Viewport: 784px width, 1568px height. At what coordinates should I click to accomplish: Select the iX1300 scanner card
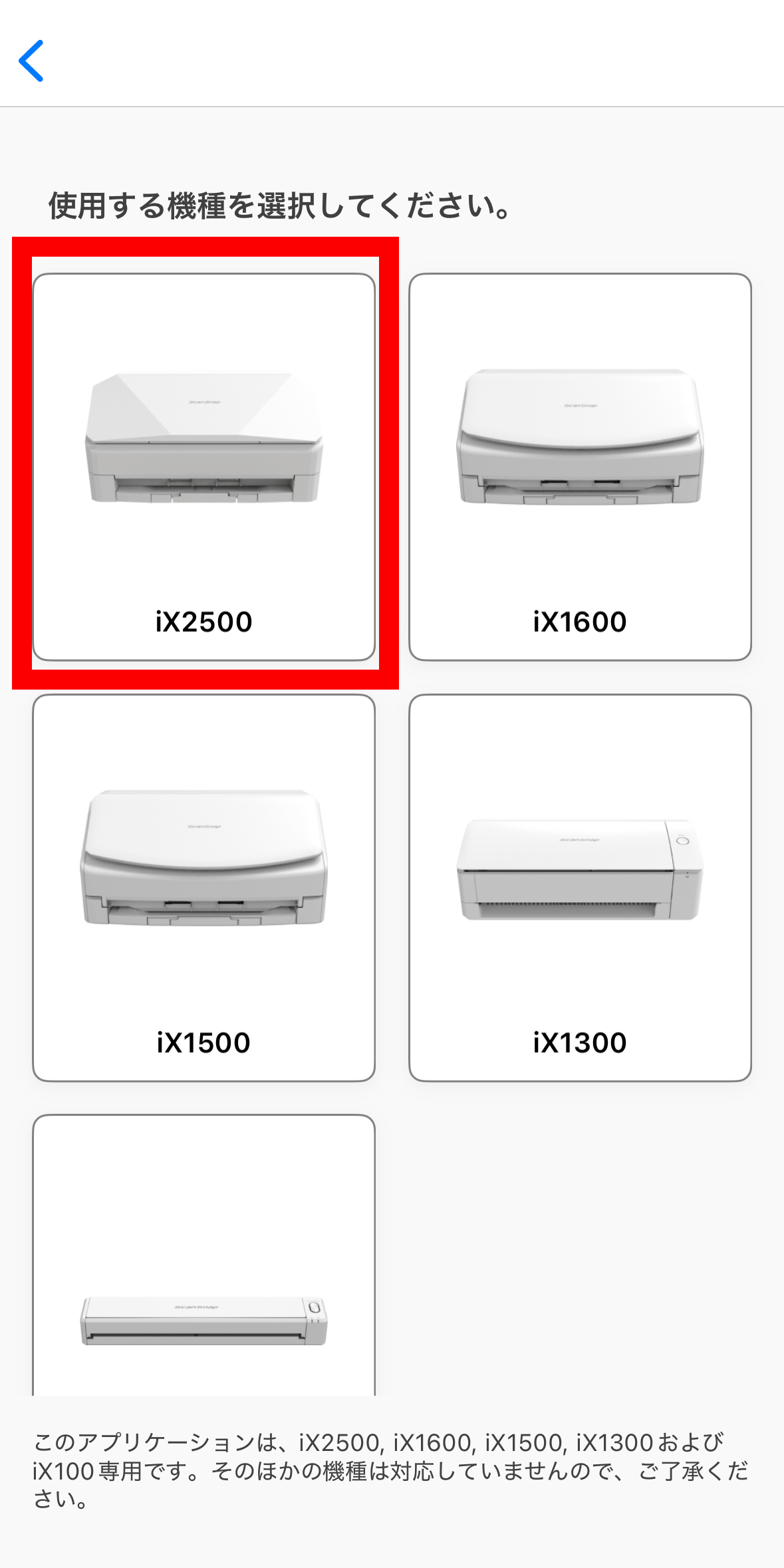580,888
